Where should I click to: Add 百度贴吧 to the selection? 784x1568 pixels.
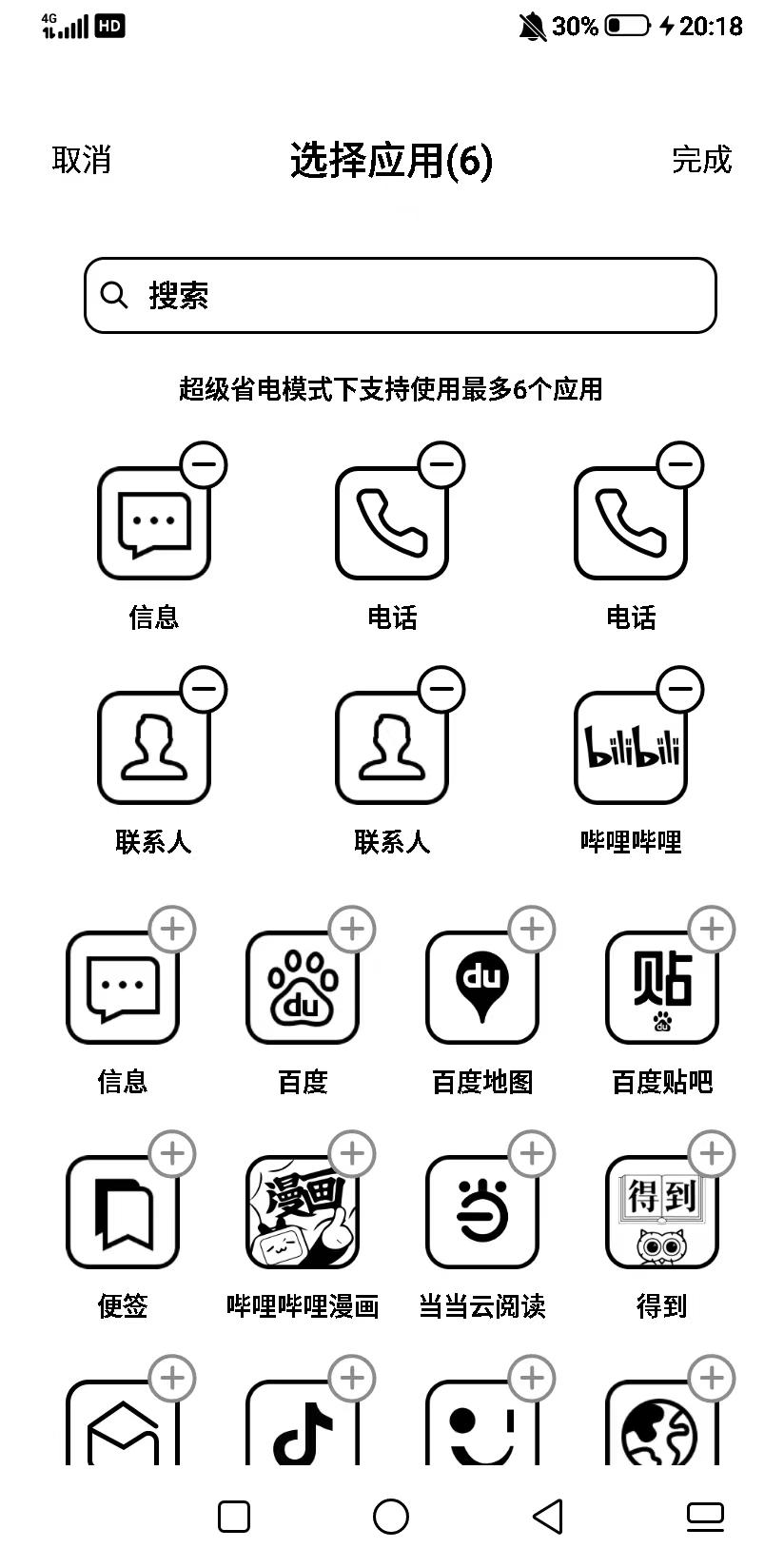[x=712, y=929]
